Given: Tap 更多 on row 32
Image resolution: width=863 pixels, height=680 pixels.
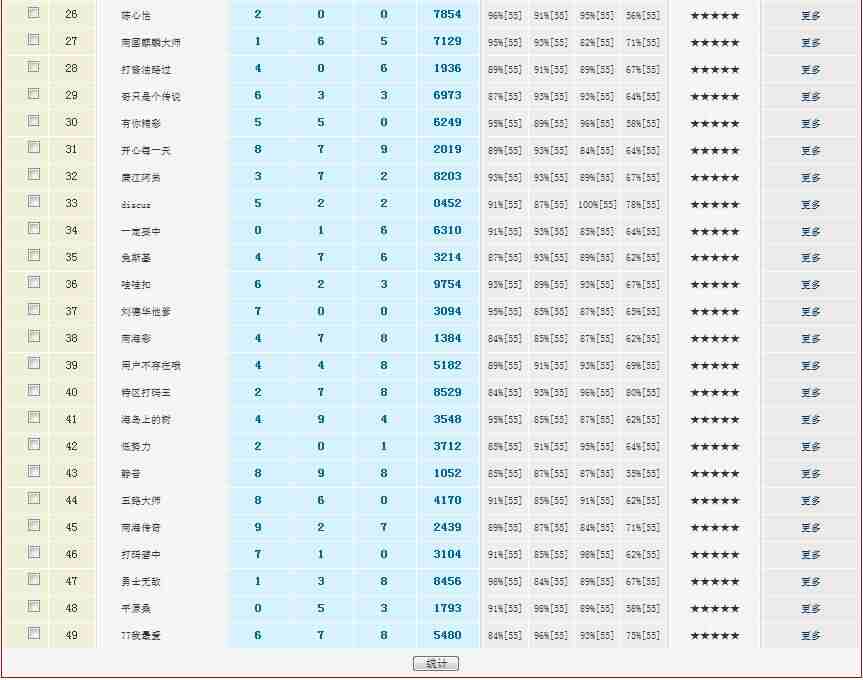Looking at the screenshot, I should (810, 178).
